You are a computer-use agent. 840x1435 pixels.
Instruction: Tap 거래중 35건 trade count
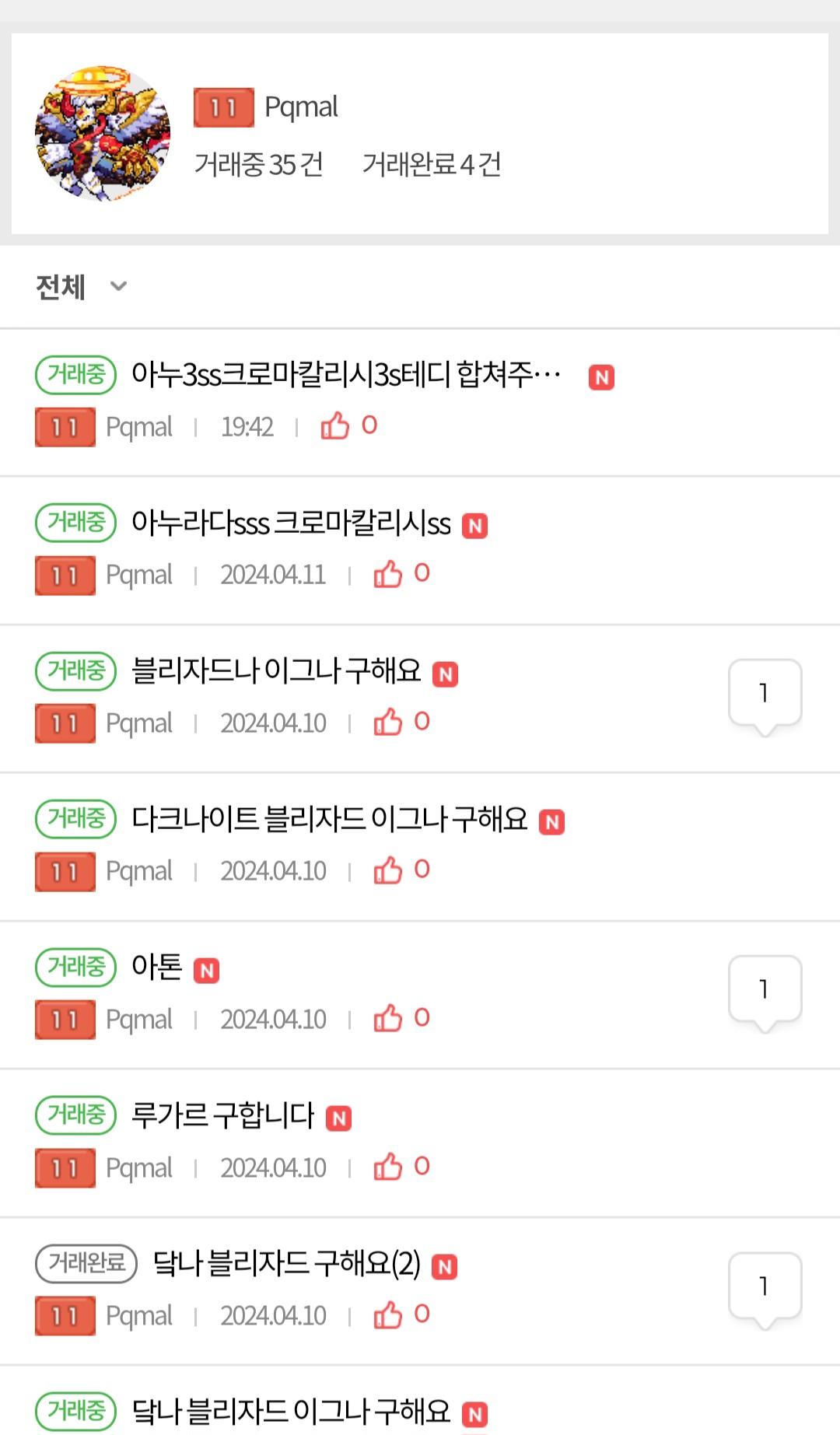click(x=258, y=164)
